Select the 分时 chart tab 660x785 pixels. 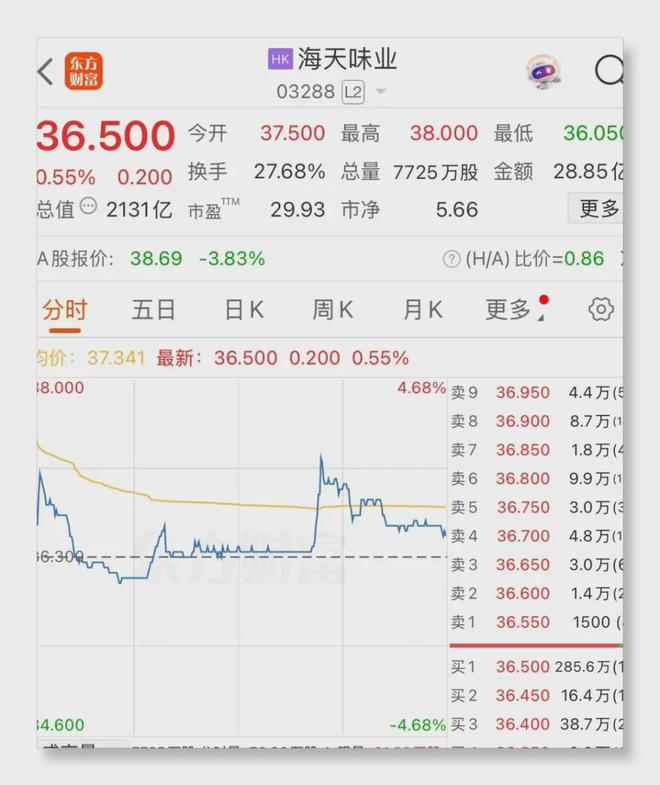pyautogui.click(x=64, y=310)
